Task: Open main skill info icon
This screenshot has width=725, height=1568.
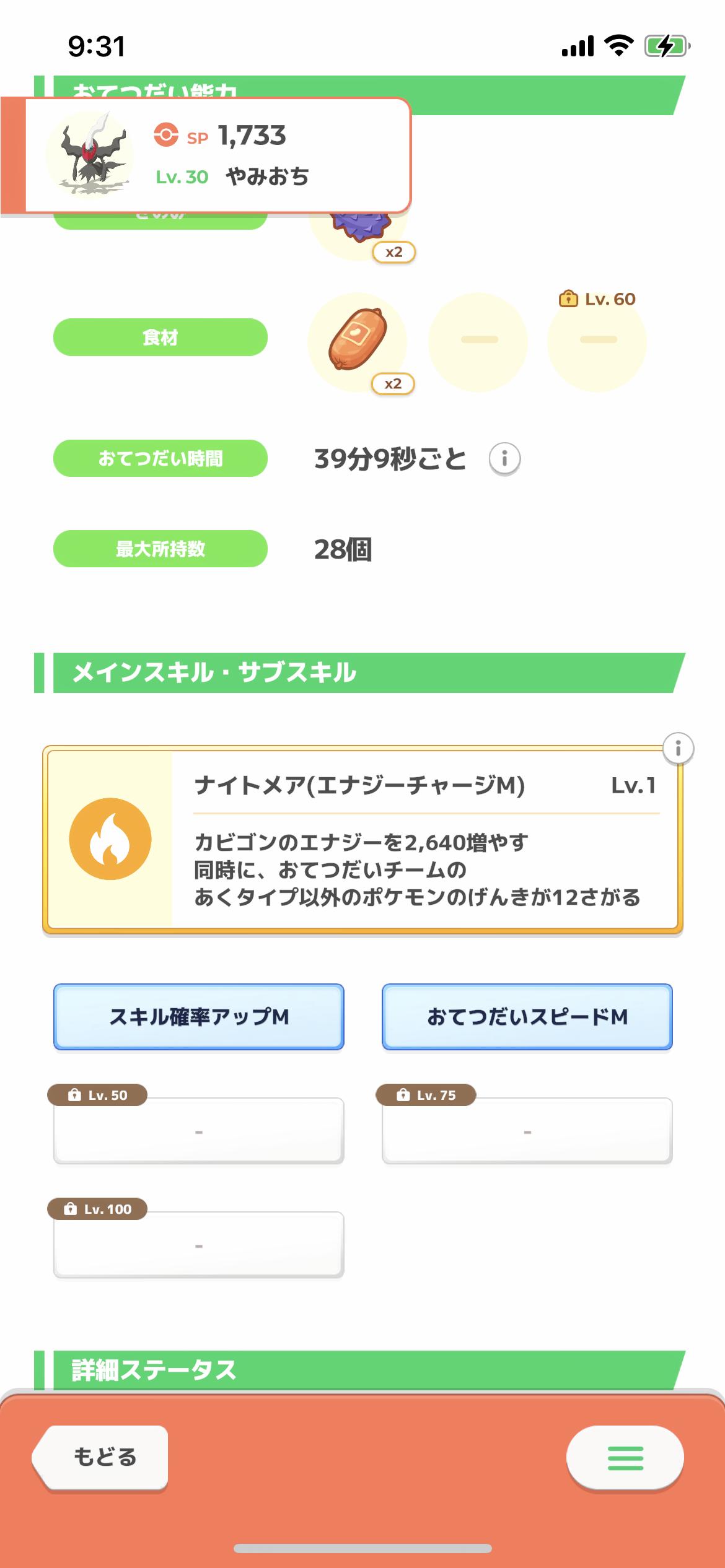Action: click(x=678, y=749)
